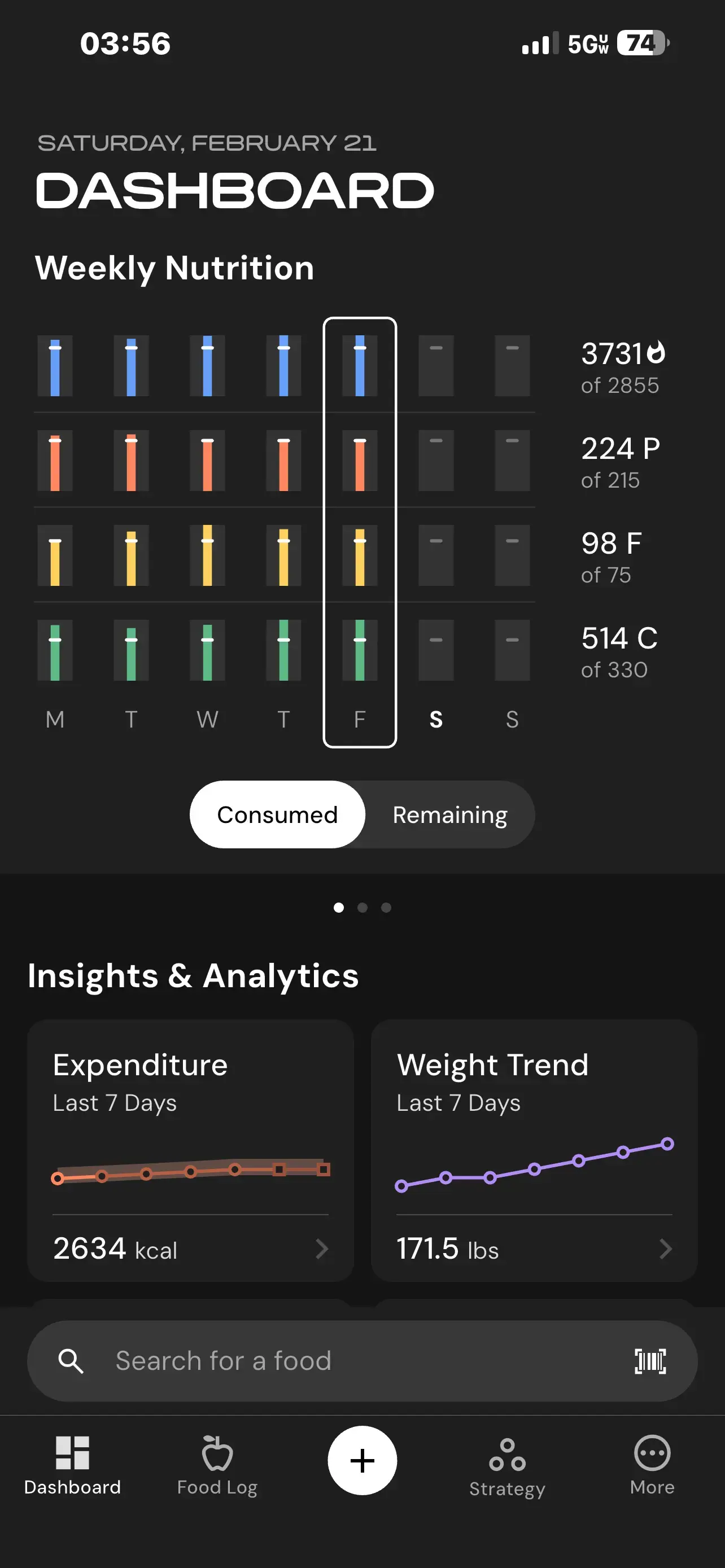Open the Weight Trend card
Image resolution: width=725 pixels, height=1568 pixels.
pyautogui.click(x=534, y=1150)
